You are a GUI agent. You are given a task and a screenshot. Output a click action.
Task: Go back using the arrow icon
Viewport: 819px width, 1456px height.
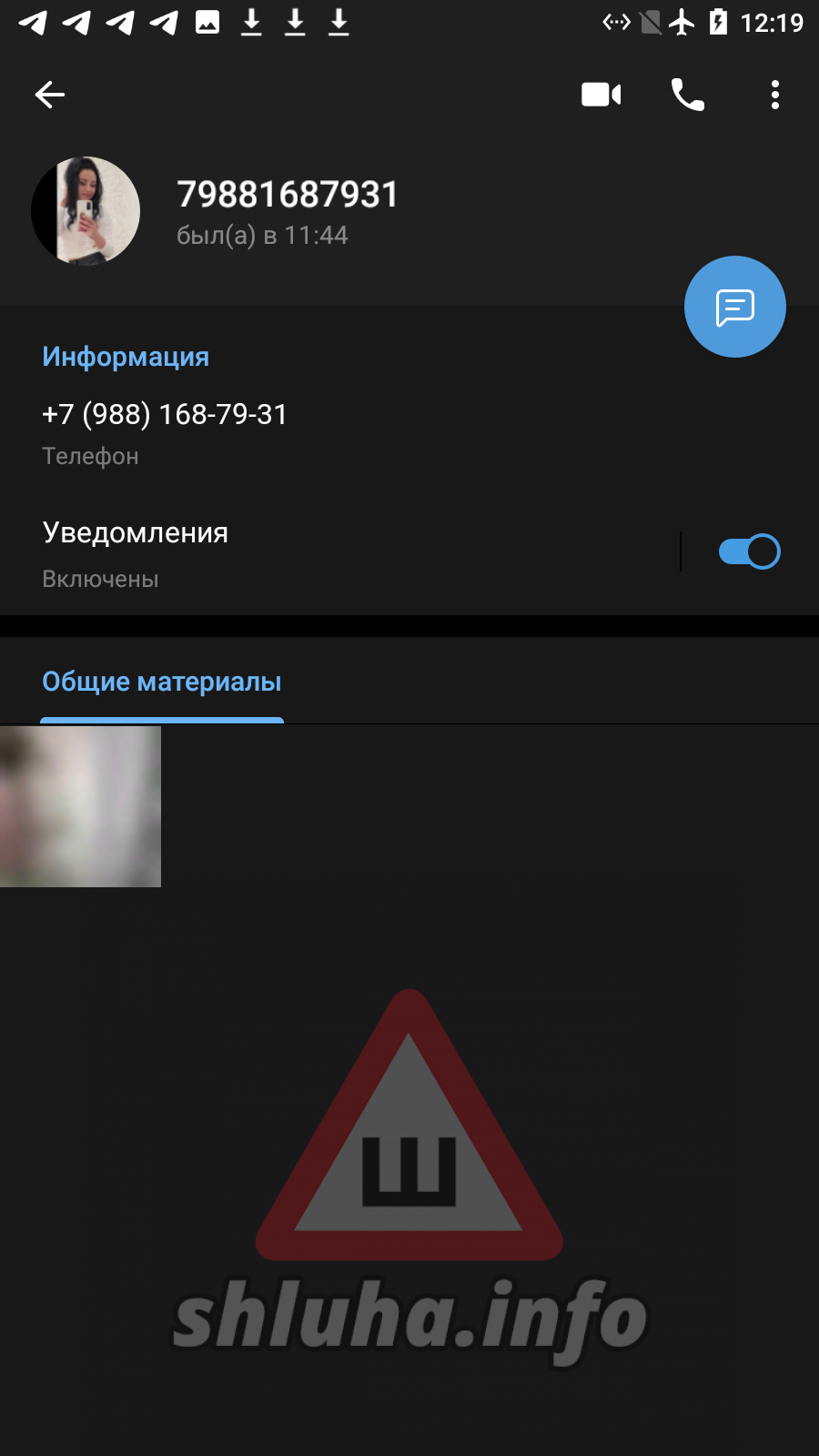pyautogui.click(x=50, y=95)
